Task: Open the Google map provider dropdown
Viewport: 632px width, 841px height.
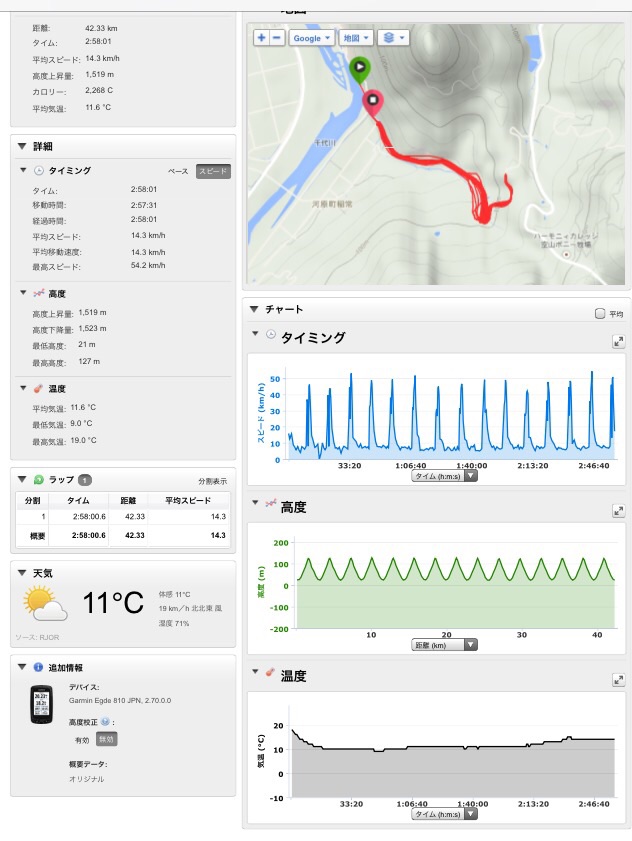Action: click(312, 38)
